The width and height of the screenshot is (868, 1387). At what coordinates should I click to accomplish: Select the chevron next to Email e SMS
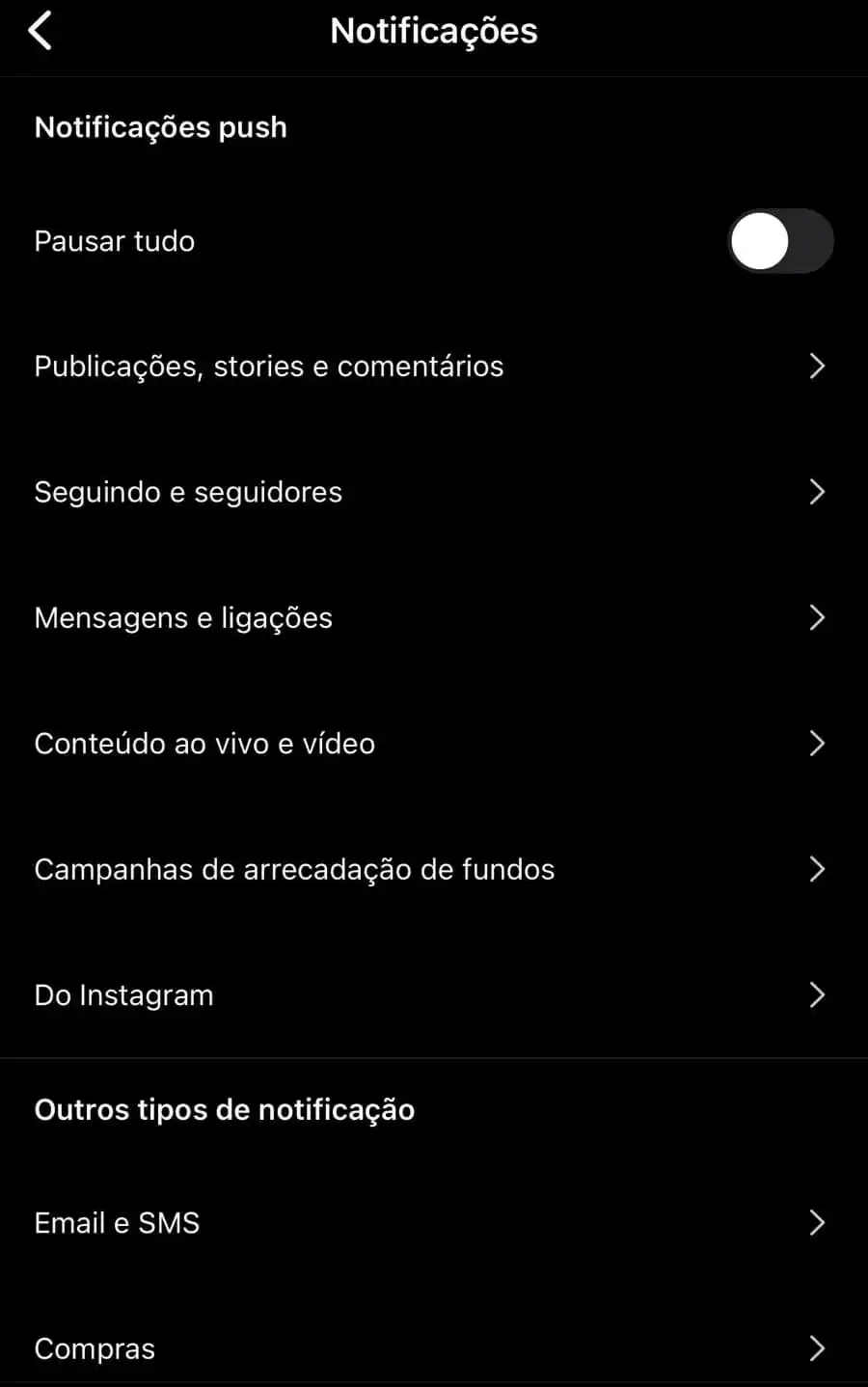[818, 1222]
